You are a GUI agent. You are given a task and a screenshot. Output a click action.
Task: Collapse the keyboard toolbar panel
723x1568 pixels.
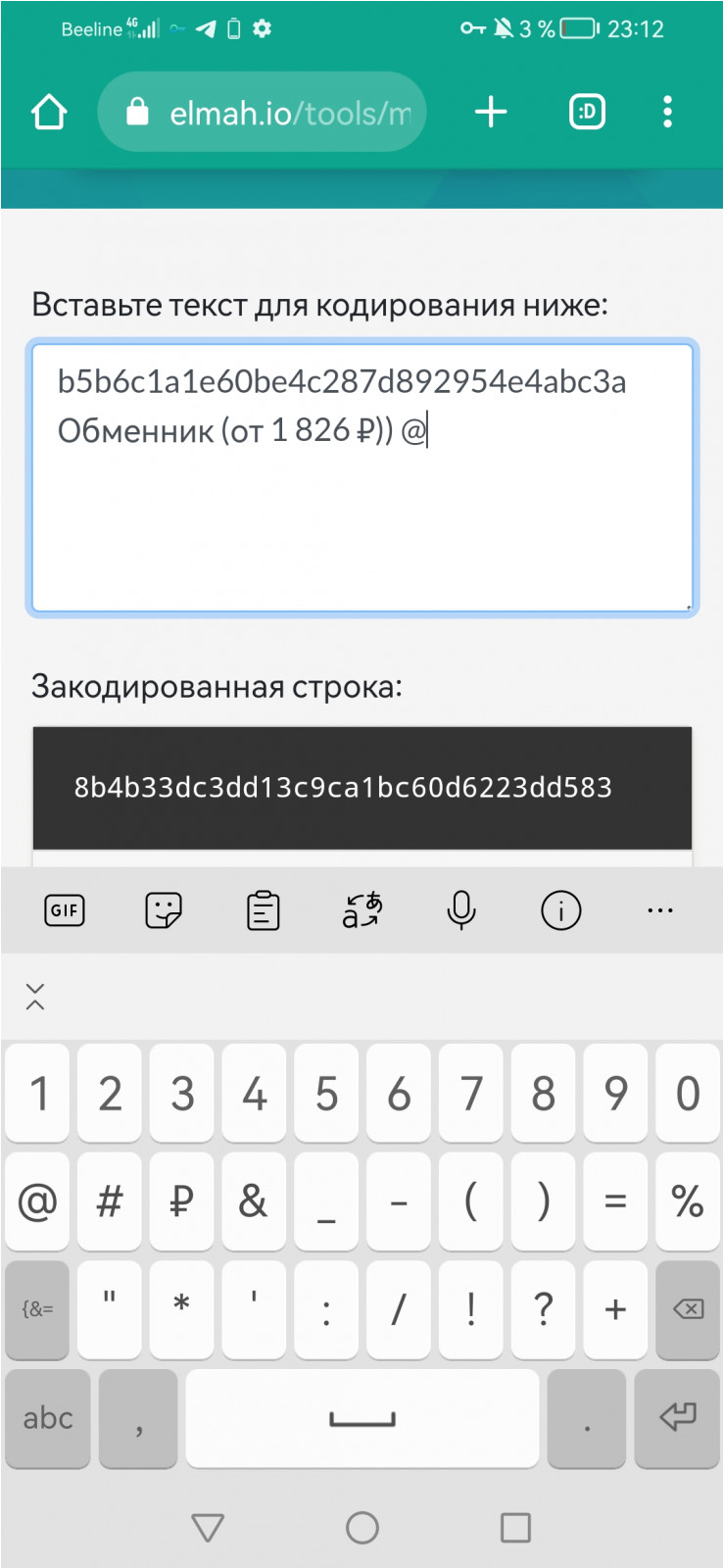[35, 996]
